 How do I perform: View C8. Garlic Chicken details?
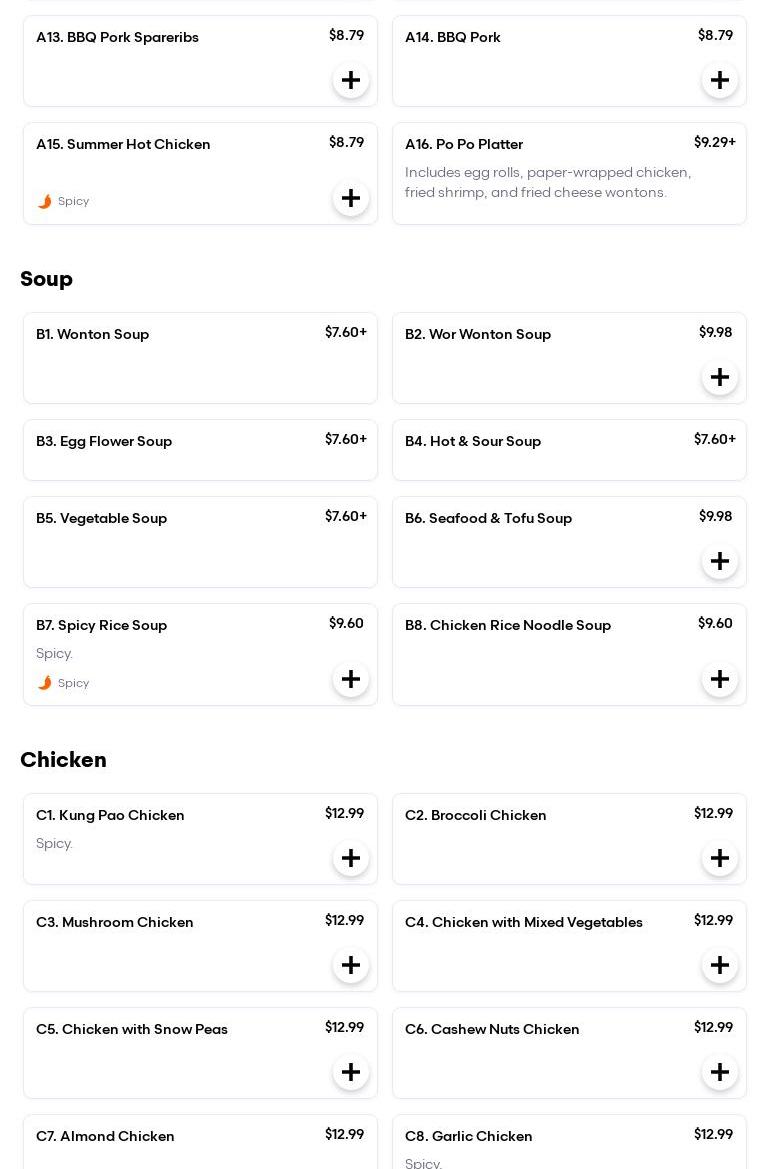coord(568,1142)
